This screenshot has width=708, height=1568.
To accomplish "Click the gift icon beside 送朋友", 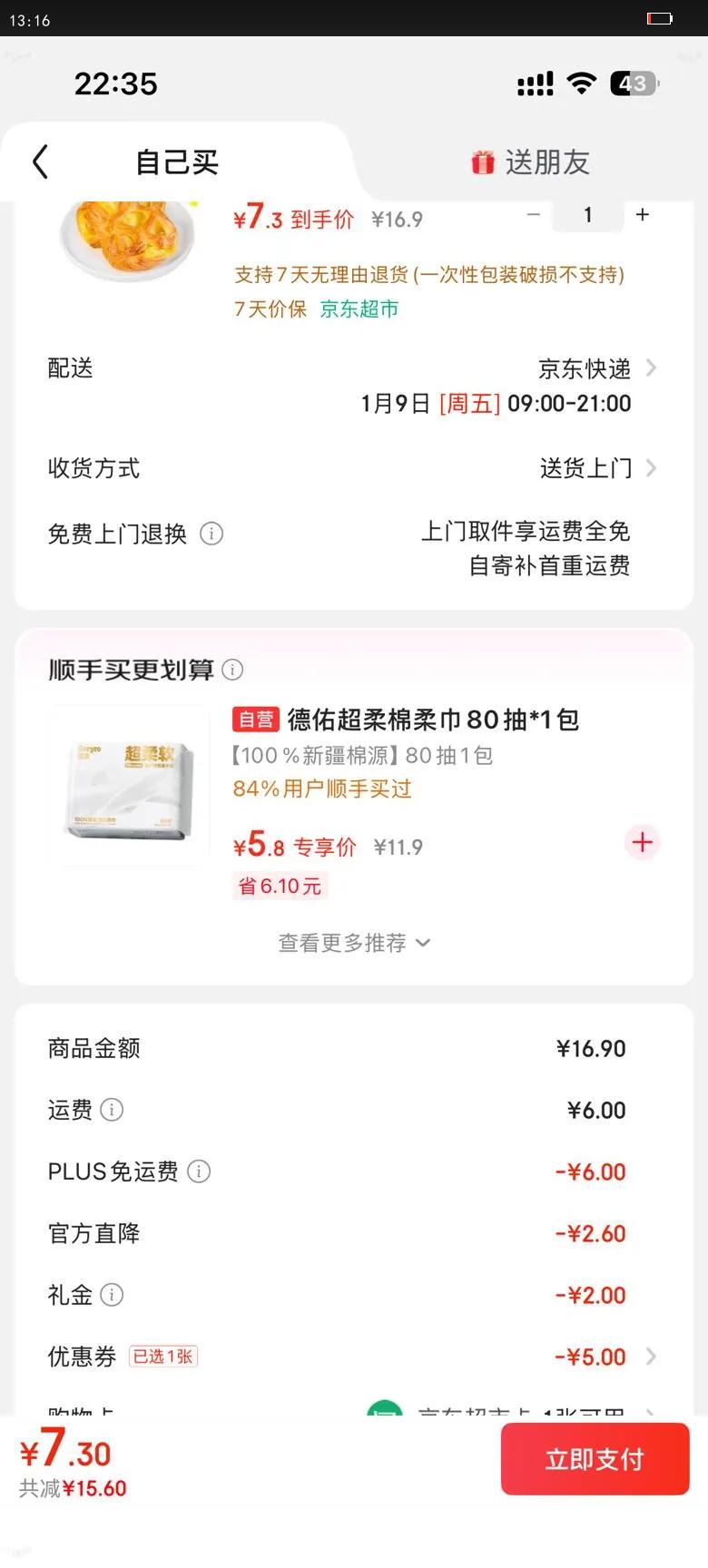I will point(482,161).
